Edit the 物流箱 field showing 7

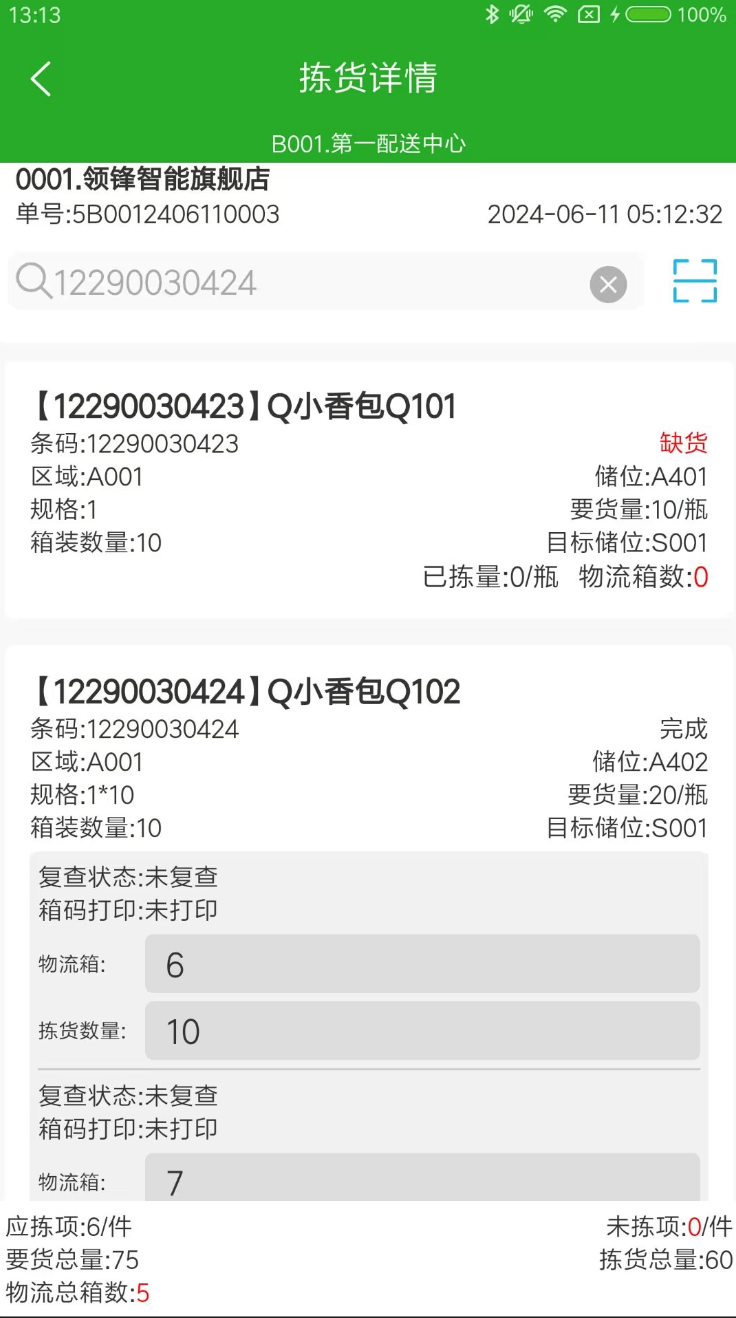pyautogui.click(x=421, y=1179)
